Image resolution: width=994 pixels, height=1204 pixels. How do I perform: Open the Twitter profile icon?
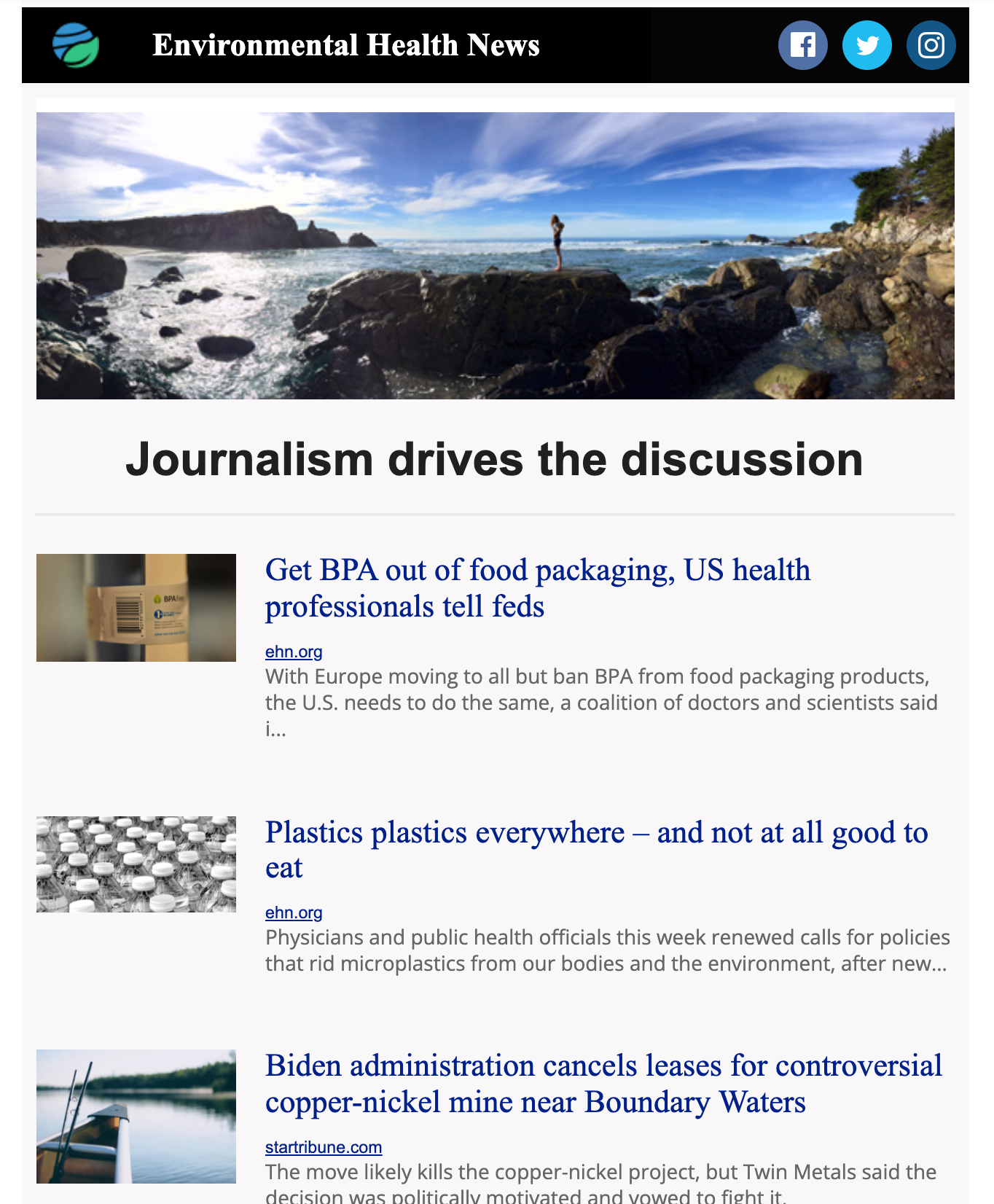point(866,45)
